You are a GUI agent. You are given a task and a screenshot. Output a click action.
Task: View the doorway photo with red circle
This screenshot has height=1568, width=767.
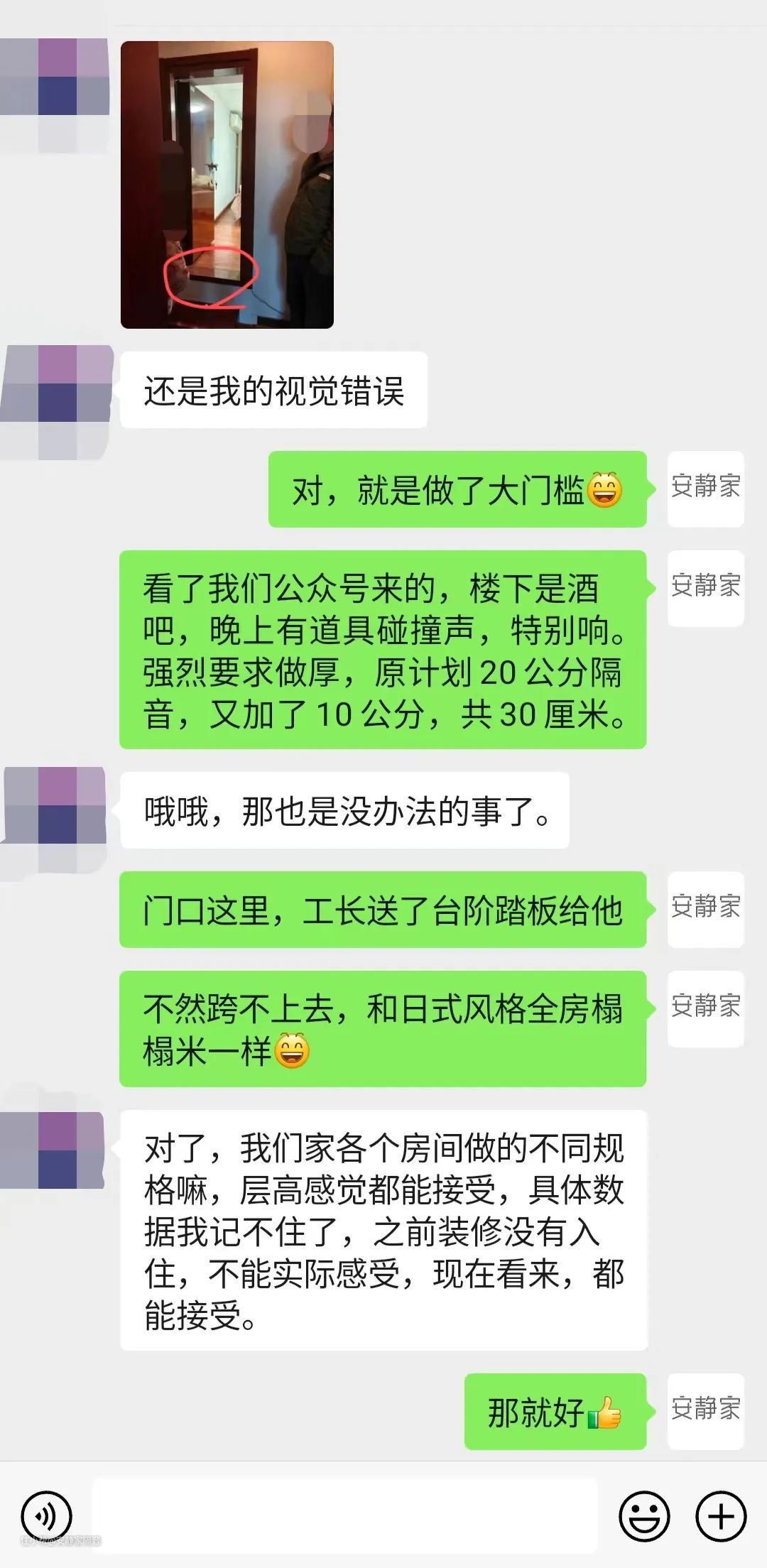[x=227, y=185]
